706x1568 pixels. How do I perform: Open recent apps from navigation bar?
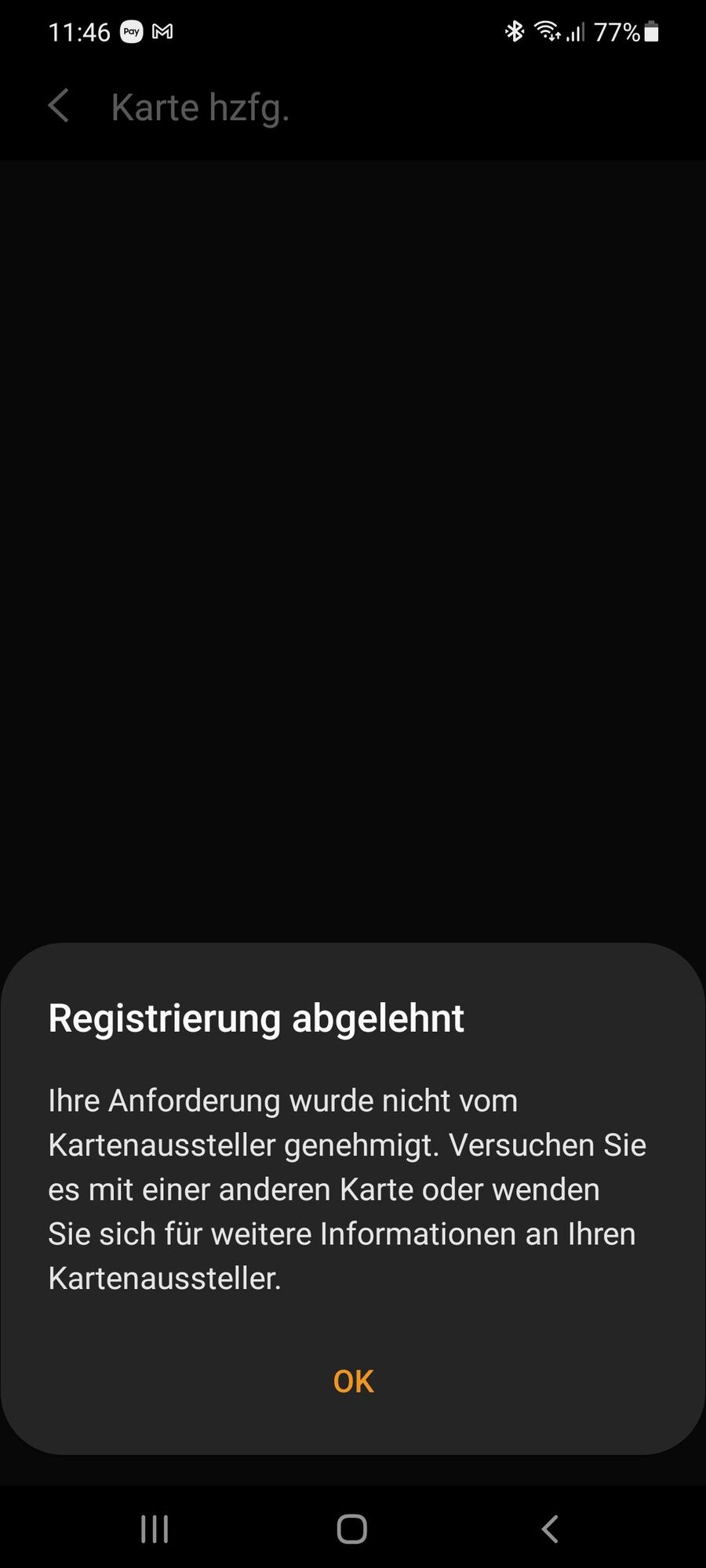click(x=155, y=1528)
